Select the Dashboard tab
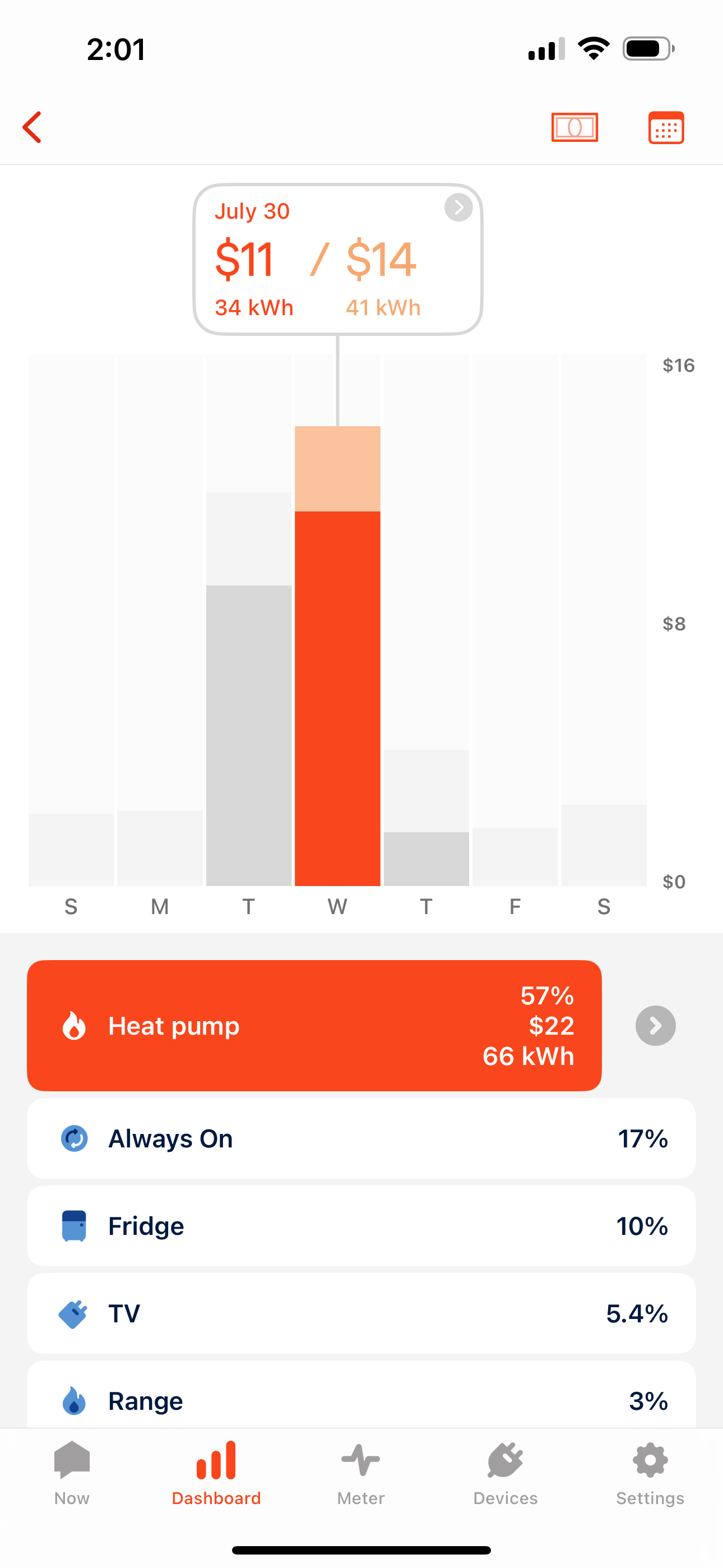The height and width of the screenshot is (1568, 723). pos(216,1472)
